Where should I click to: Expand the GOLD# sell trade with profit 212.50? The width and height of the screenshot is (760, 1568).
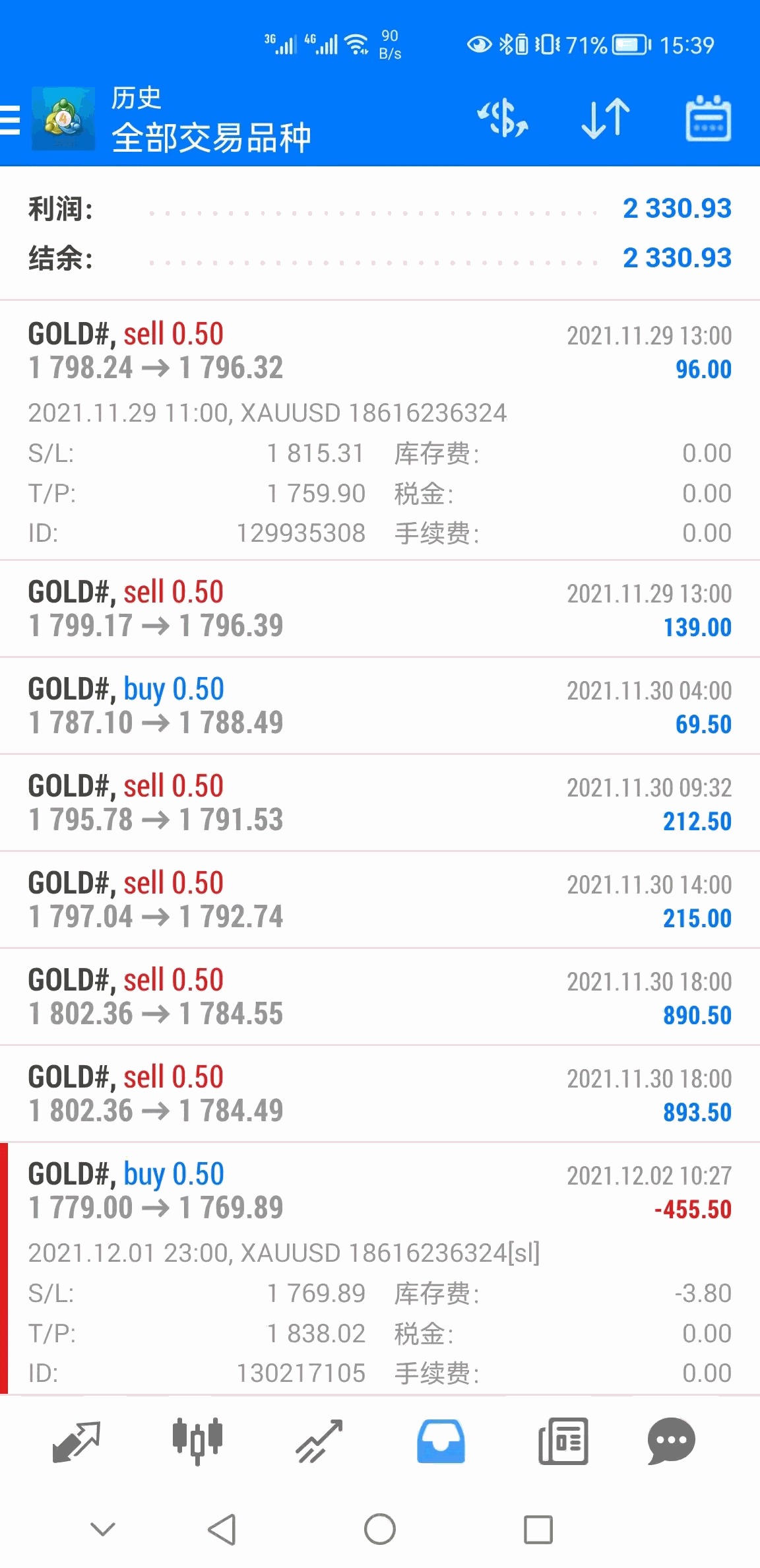tap(379, 802)
